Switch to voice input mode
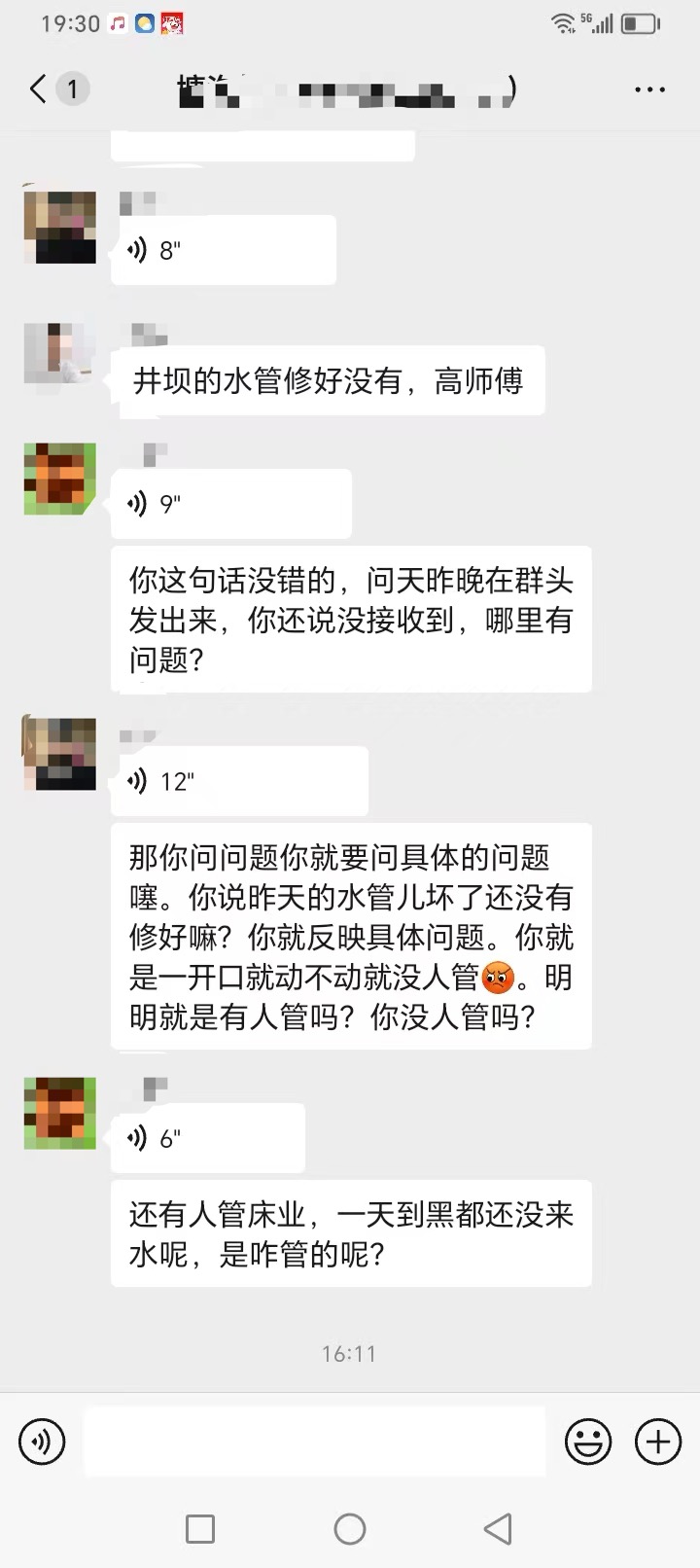This screenshot has width=700, height=1568. pos(42,1441)
